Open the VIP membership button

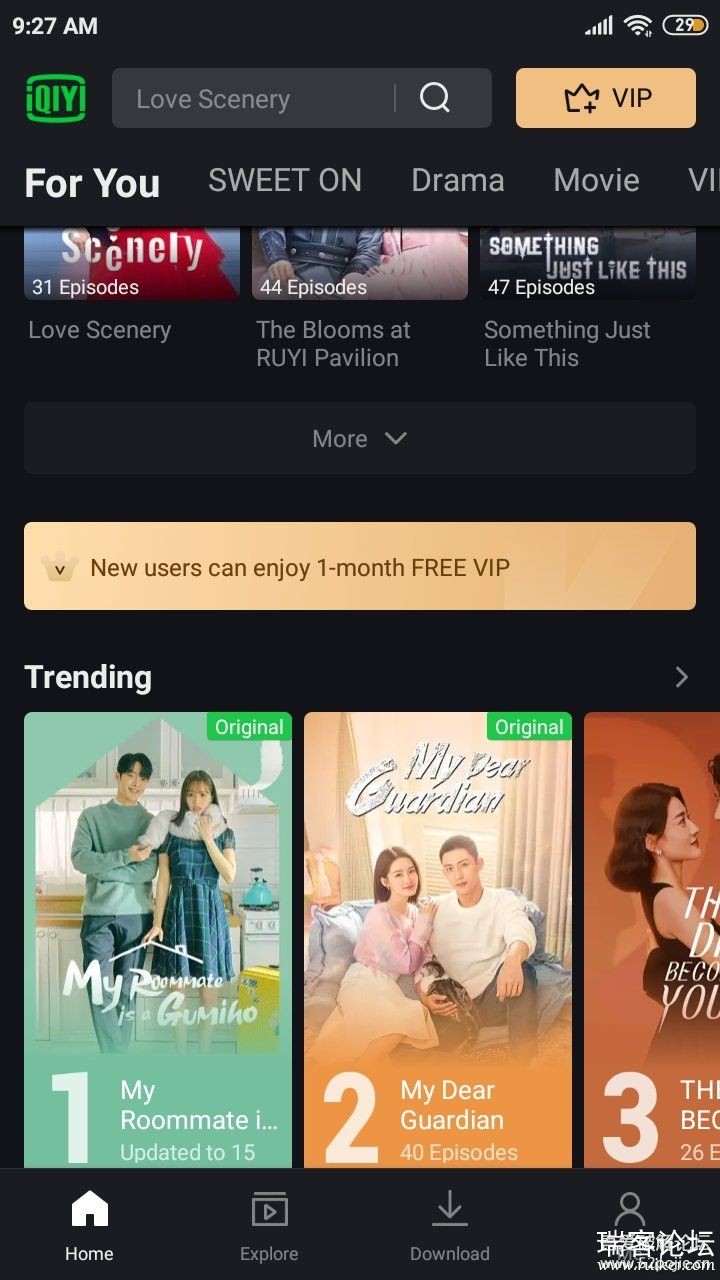[605, 98]
